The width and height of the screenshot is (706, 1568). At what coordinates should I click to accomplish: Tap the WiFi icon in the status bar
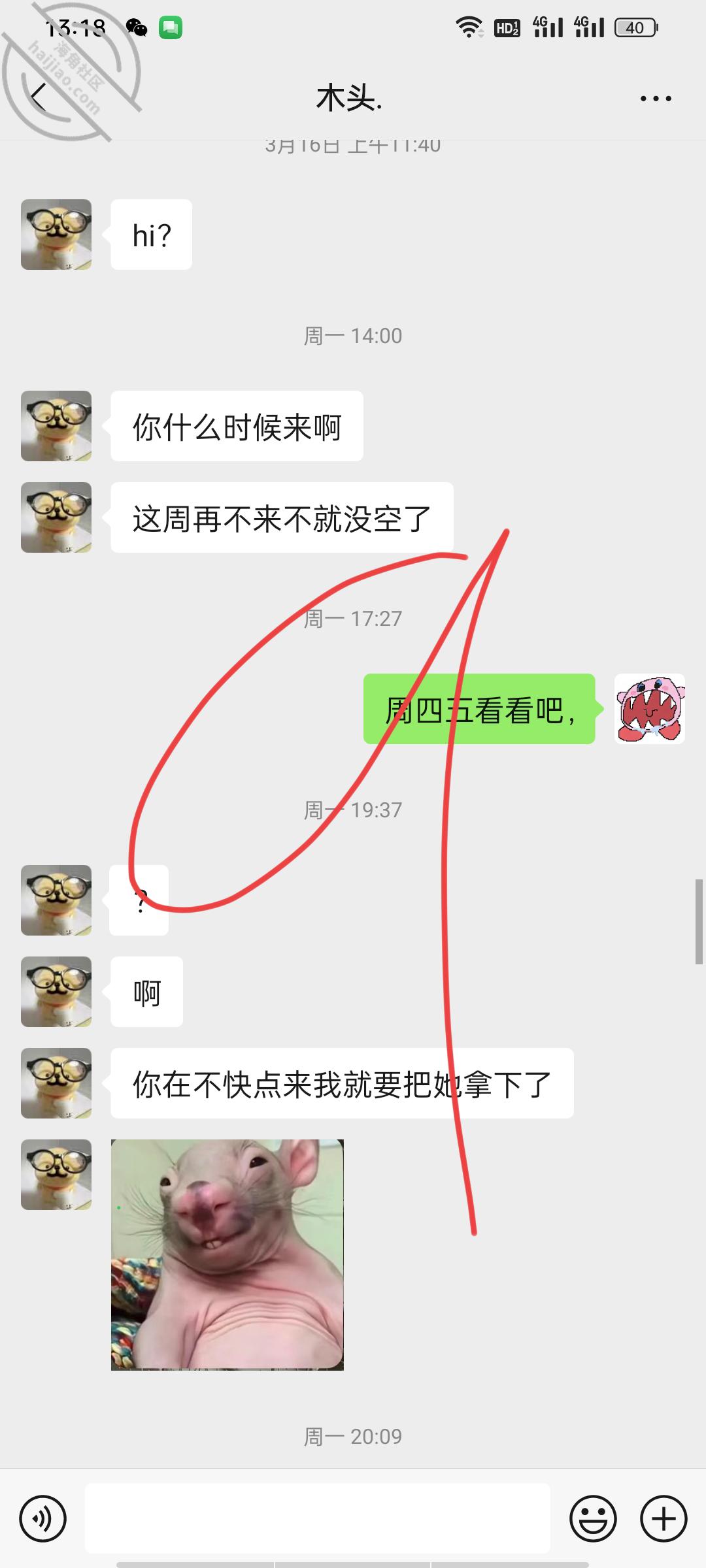[469, 26]
